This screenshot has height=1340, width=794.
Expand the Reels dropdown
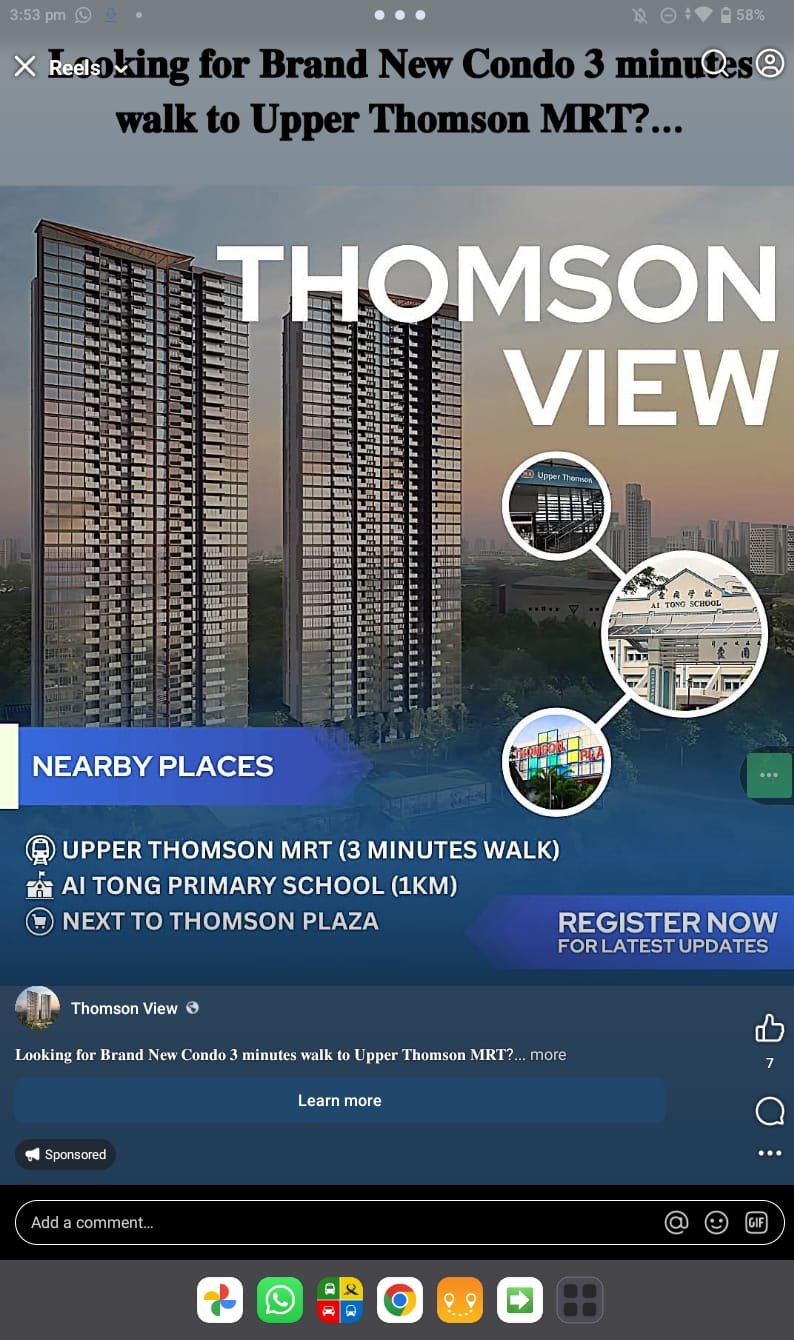(121, 69)
